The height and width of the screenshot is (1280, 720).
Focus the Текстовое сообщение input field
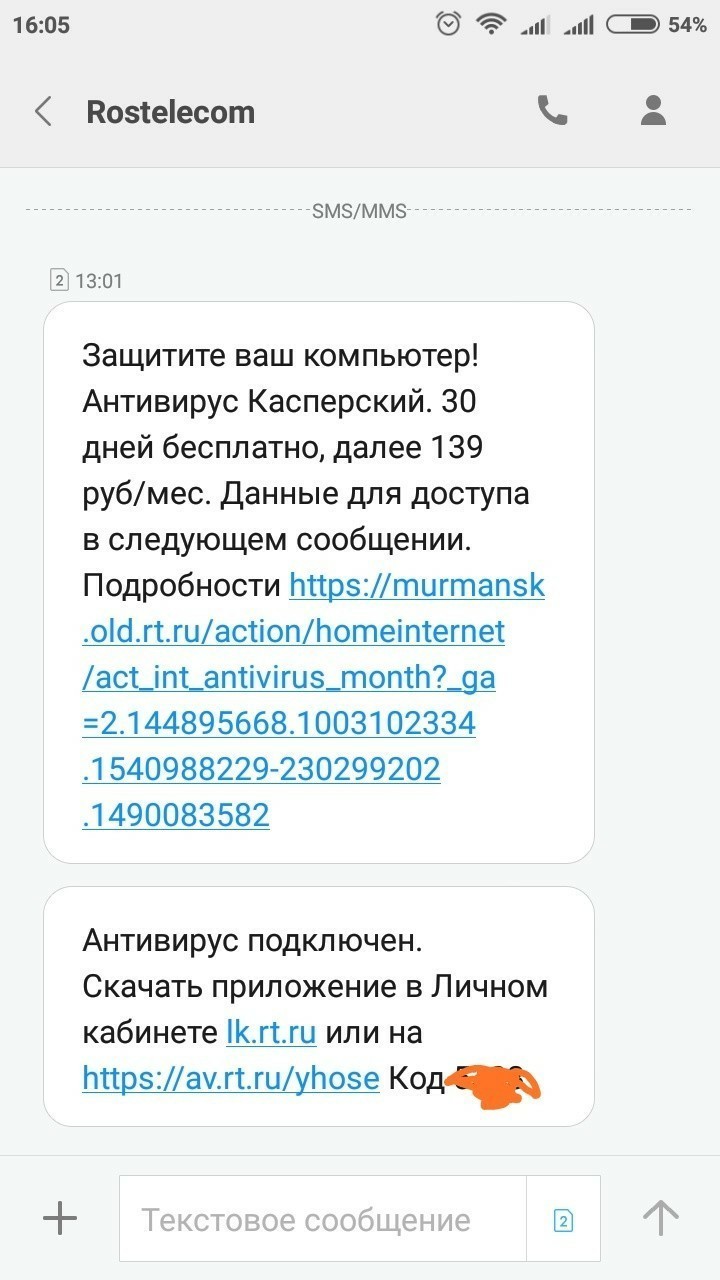tap(323, 1219)
